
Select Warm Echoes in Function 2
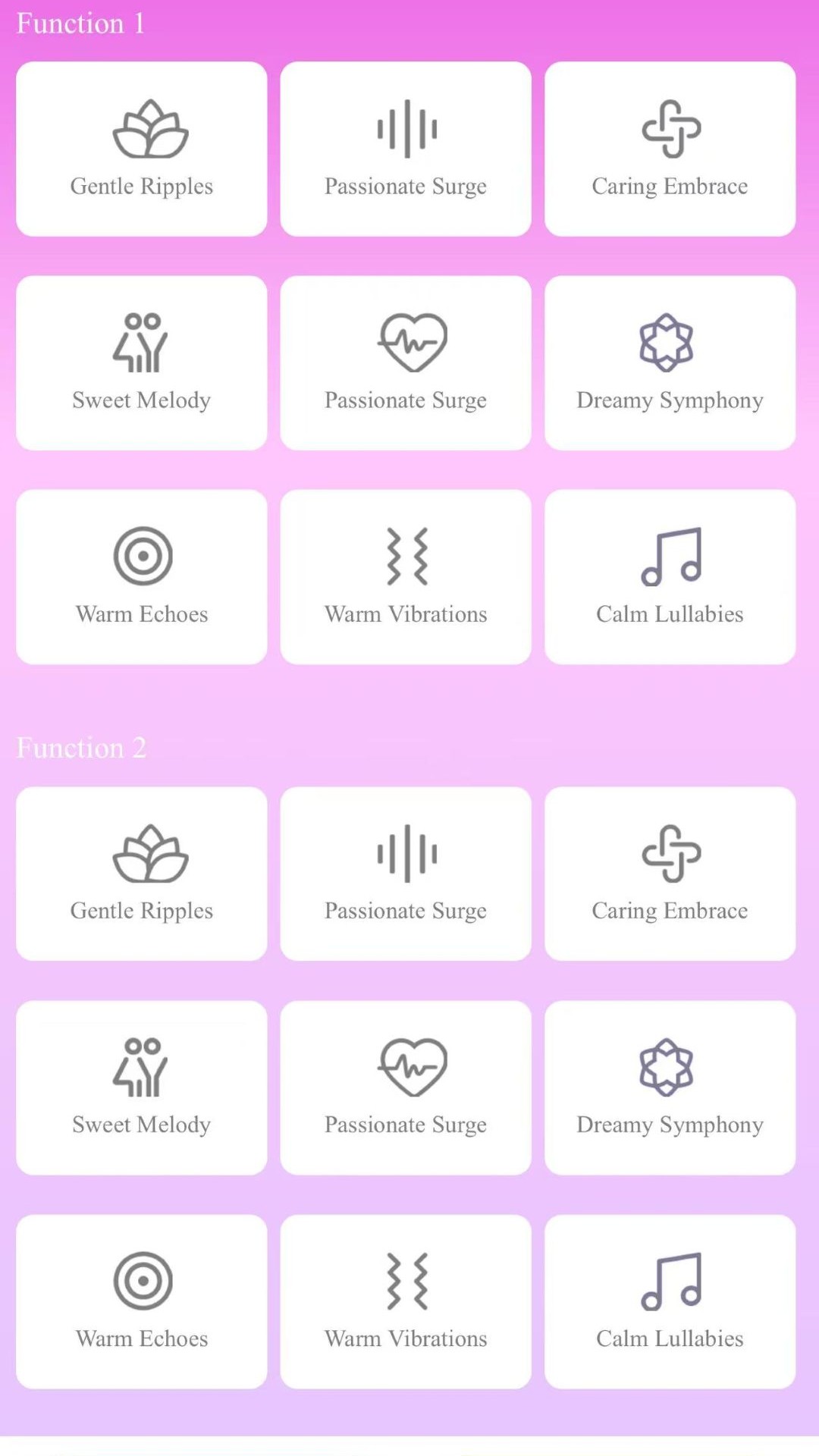[x=142, y=1301]
